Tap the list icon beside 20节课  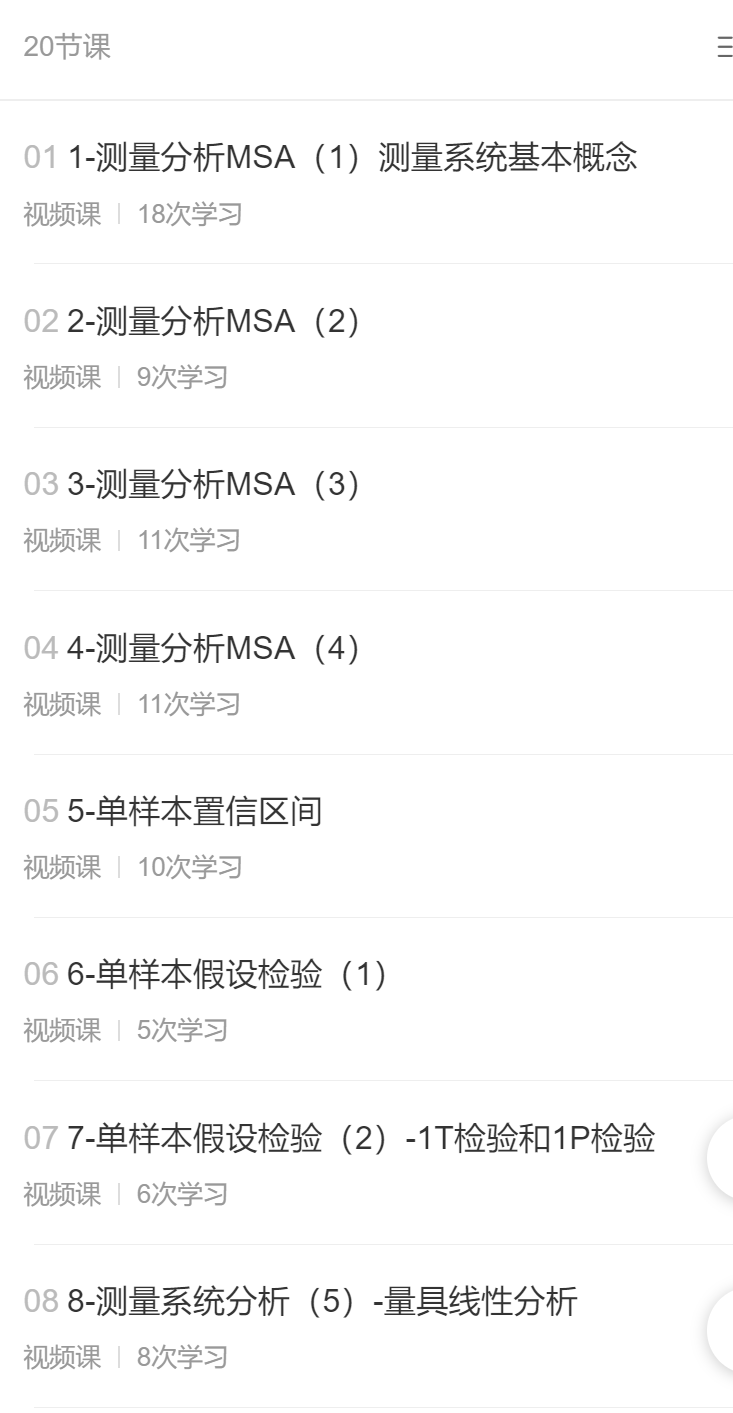pyautogui.click(x=725, y=47)
